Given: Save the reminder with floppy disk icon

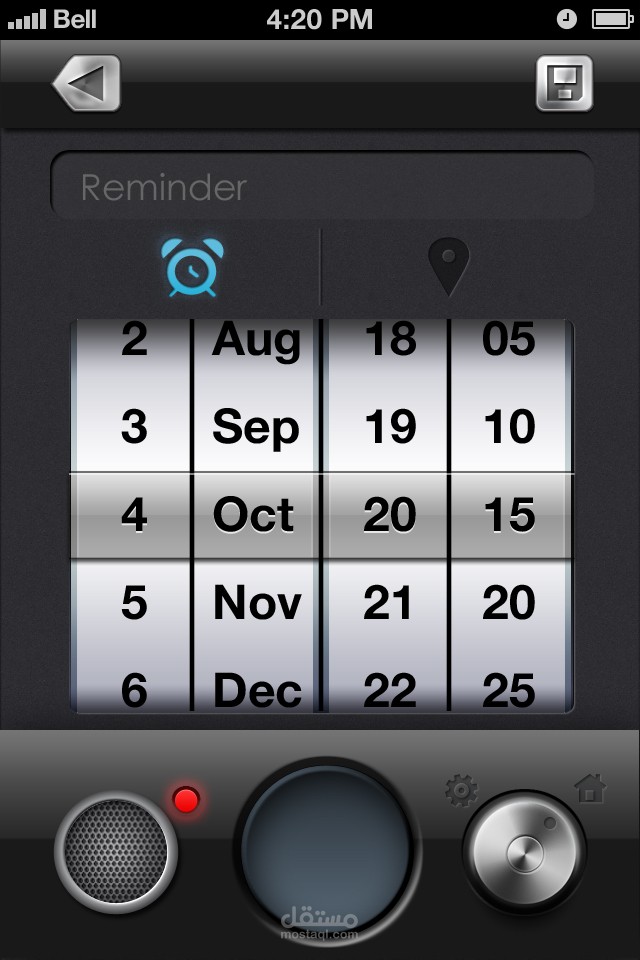Looking at the screenshot, I should click(x=564, y=83).
